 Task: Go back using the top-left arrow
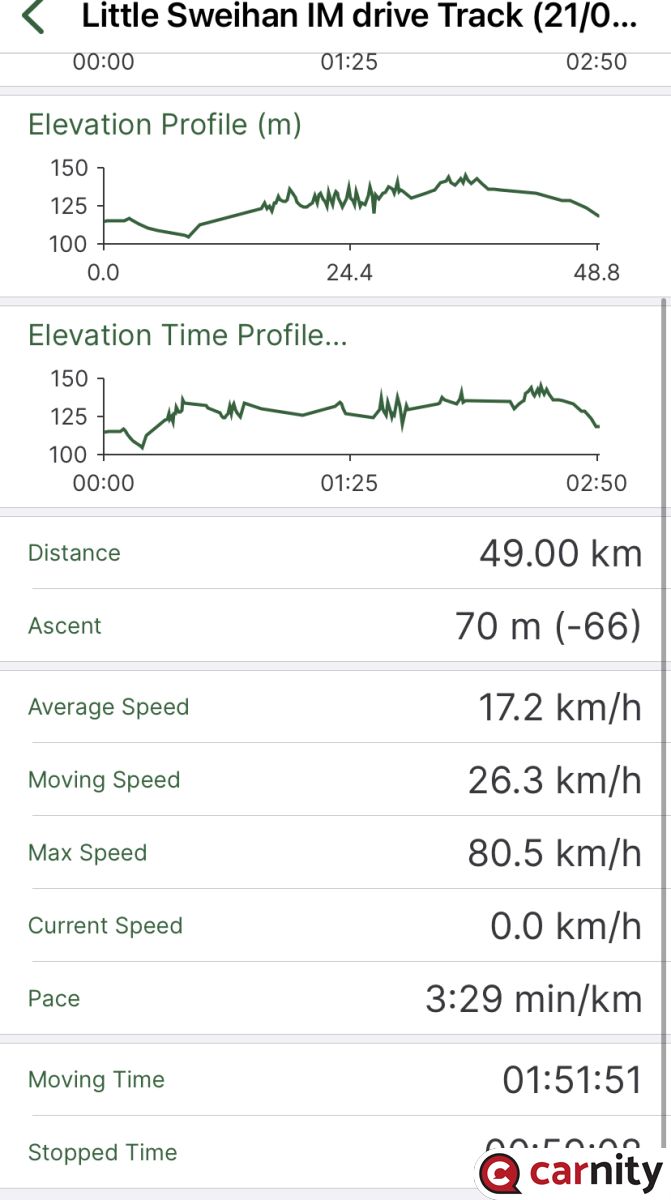pyautogui.click(x=33, y=17)
